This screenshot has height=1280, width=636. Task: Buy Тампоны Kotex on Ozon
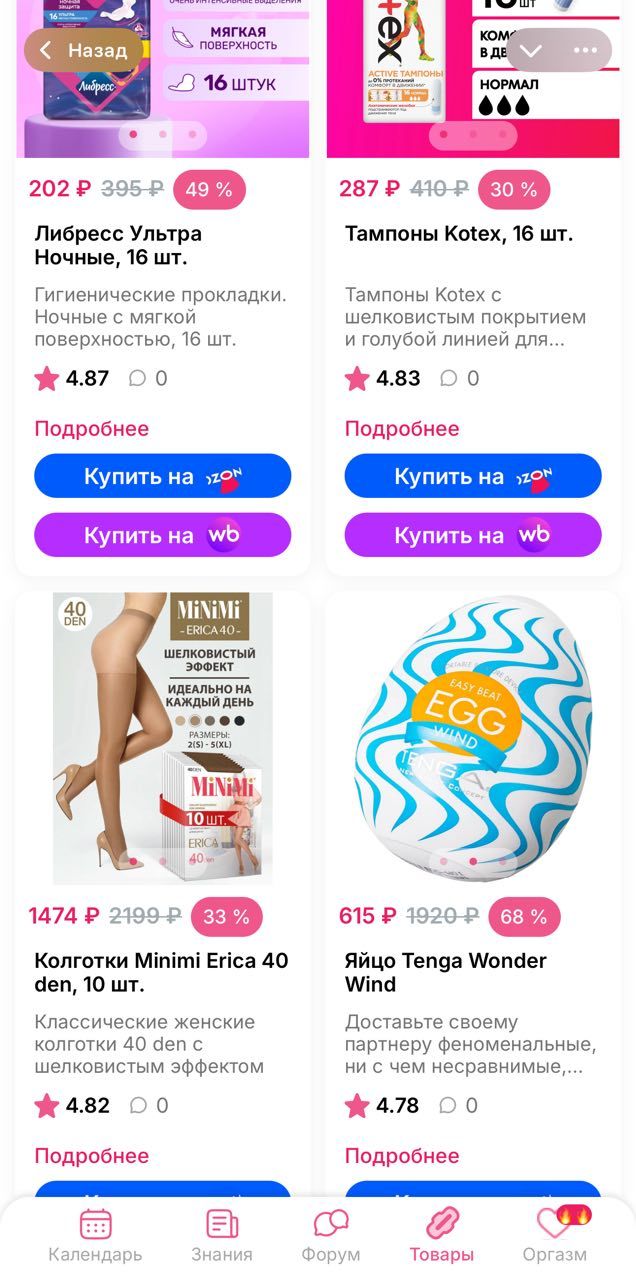click(x=473, y=476)
